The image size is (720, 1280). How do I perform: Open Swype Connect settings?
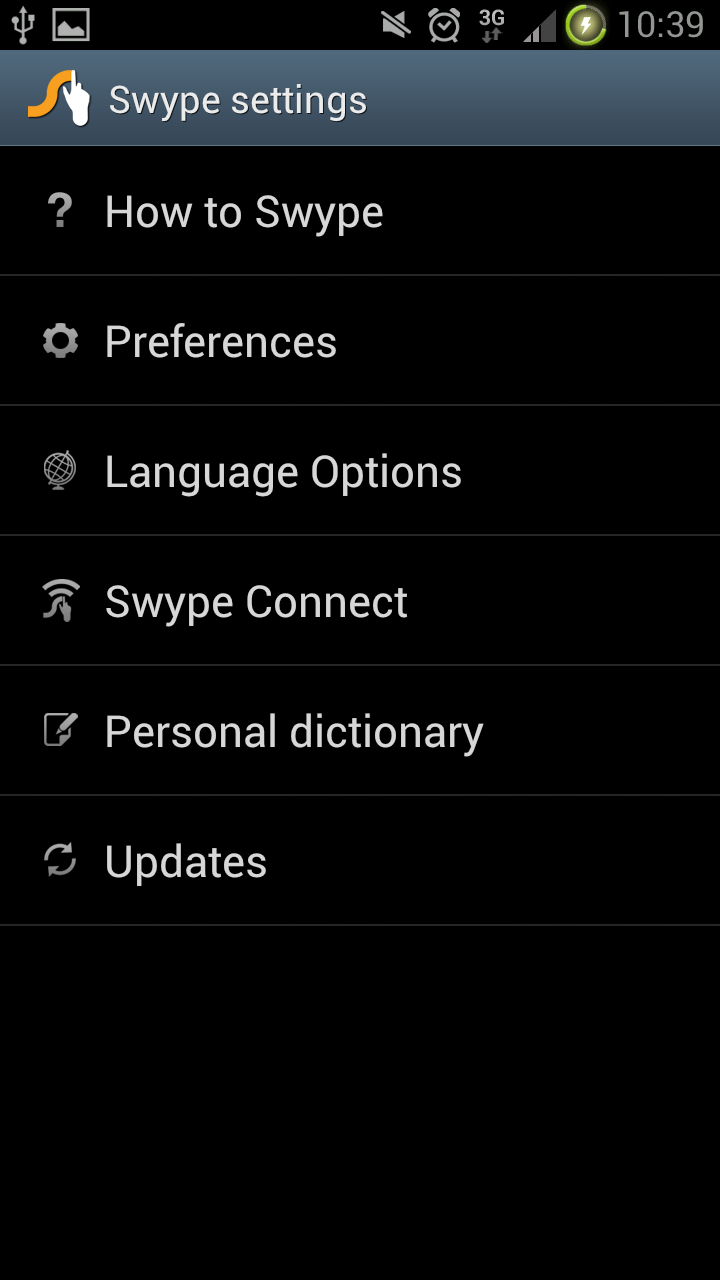tap(256, 602)
